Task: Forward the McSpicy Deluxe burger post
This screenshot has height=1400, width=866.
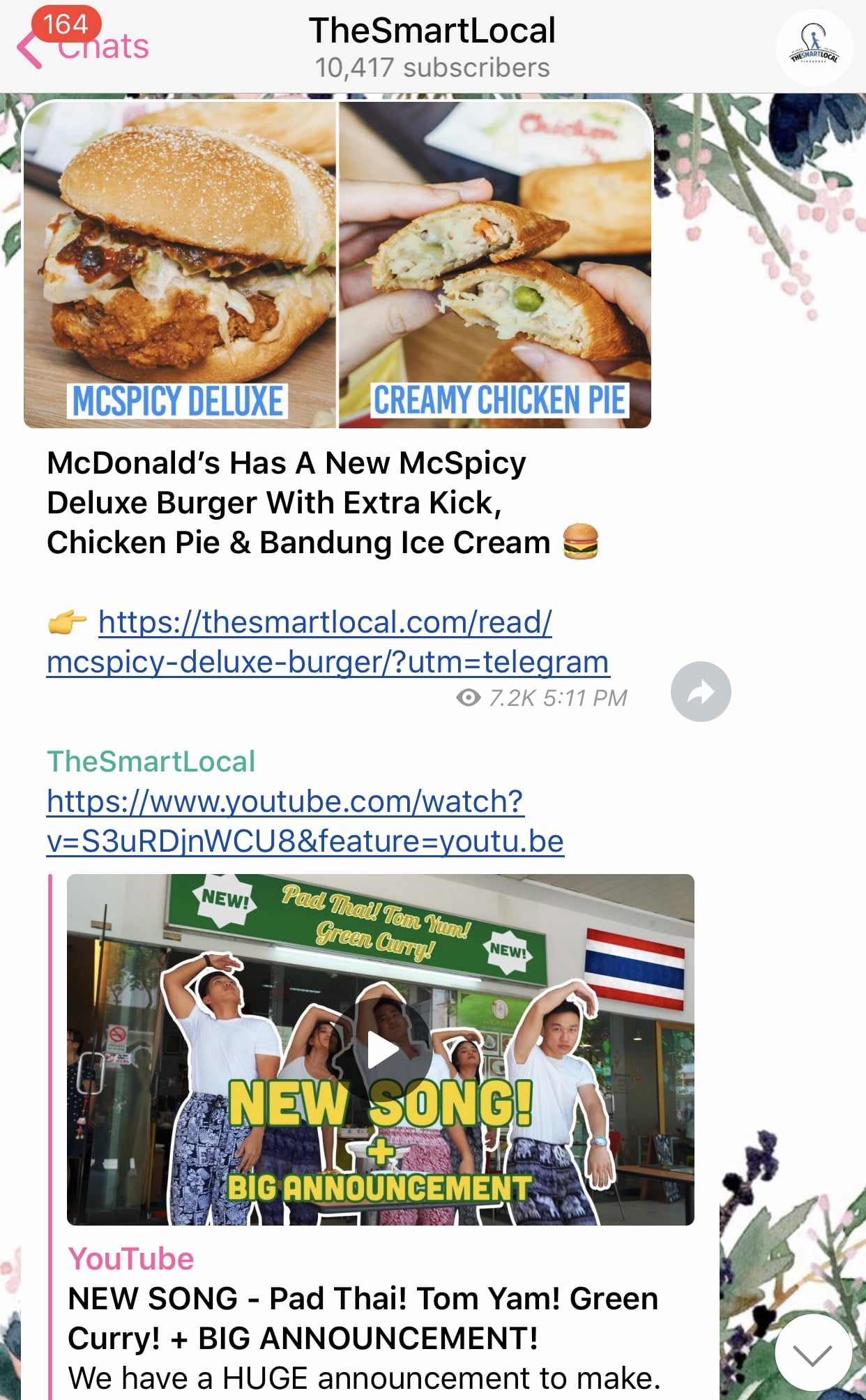Action: tap(700, 691)
